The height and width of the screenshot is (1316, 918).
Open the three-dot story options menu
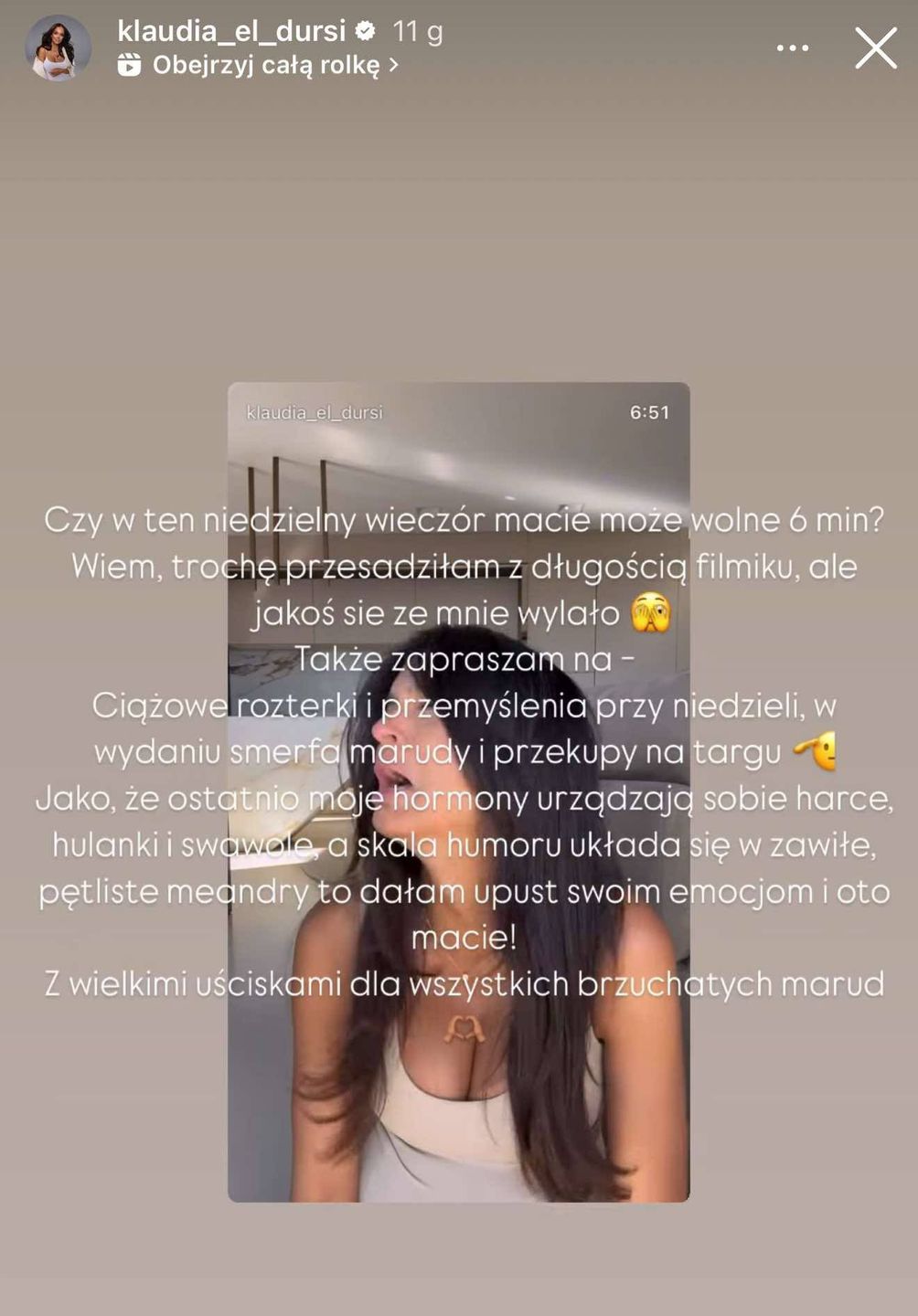pos(792,48)
